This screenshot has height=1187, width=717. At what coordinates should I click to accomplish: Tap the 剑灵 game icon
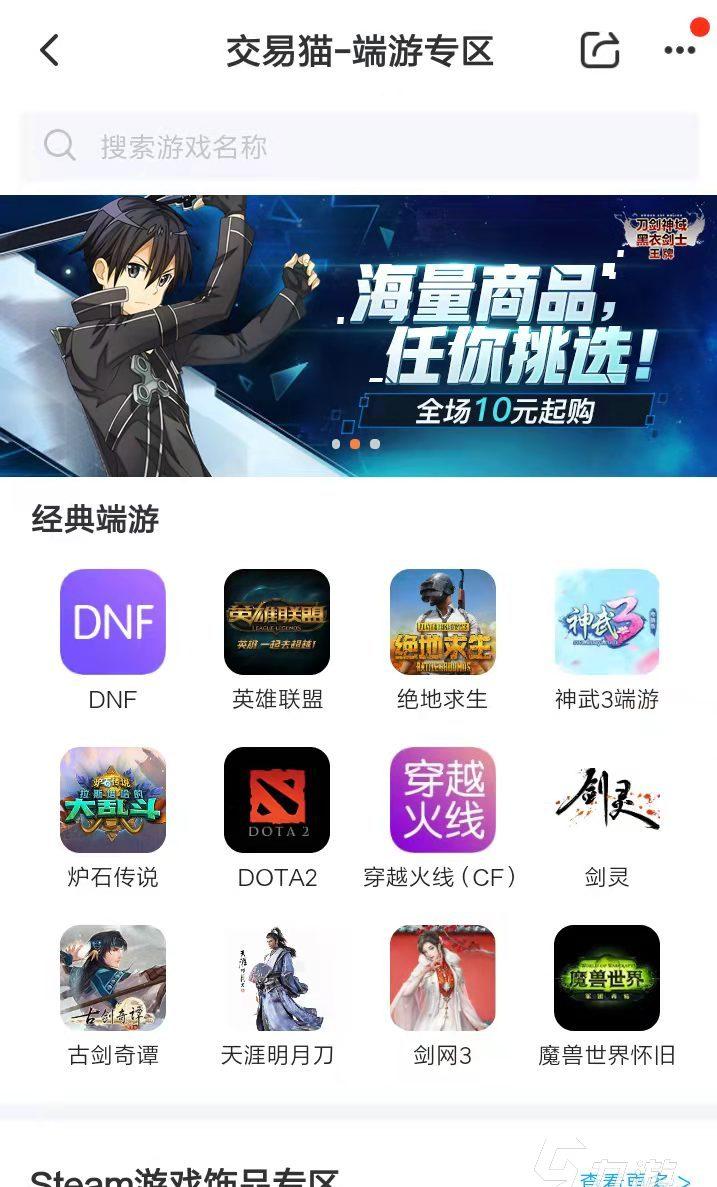(607, 800)
